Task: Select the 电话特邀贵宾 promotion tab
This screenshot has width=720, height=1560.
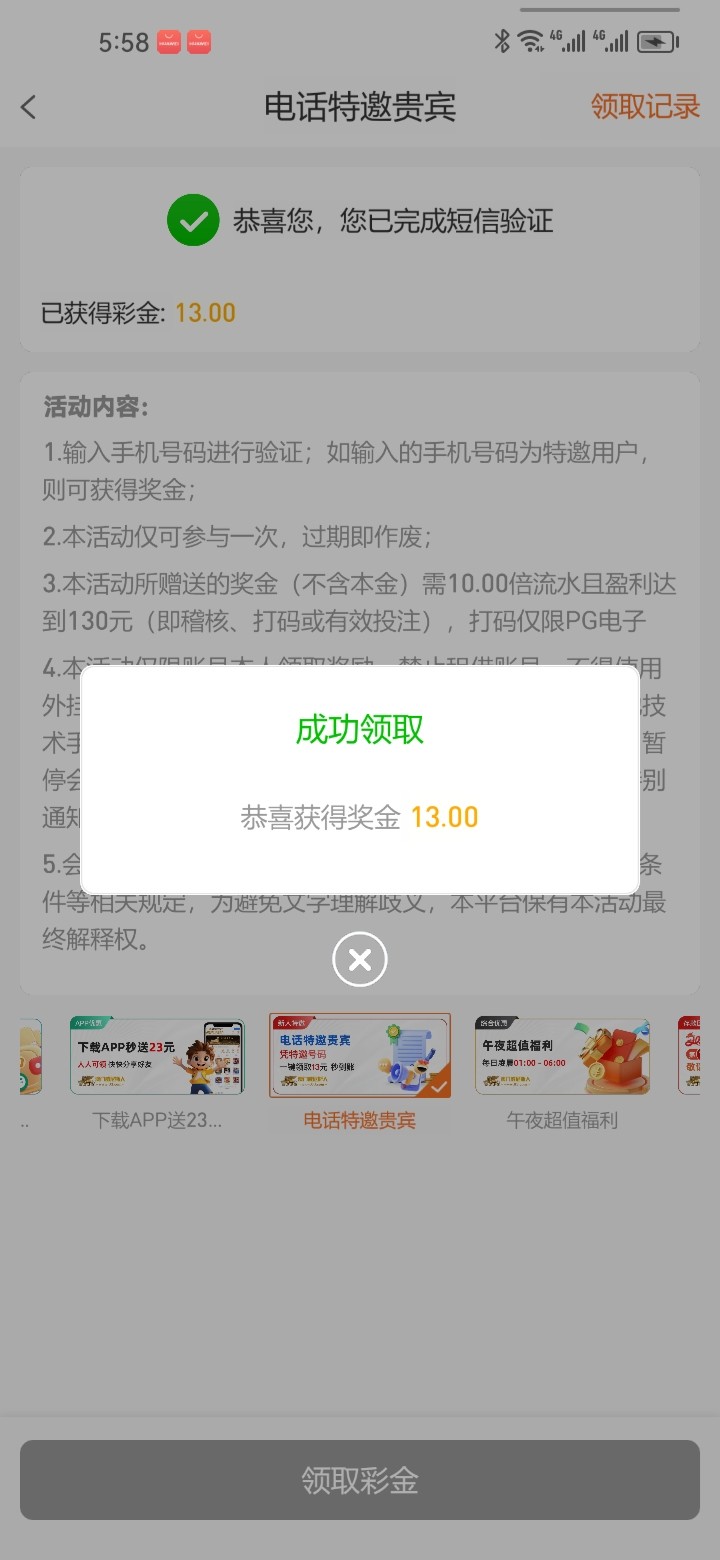Action: (x=359, y=1056)
